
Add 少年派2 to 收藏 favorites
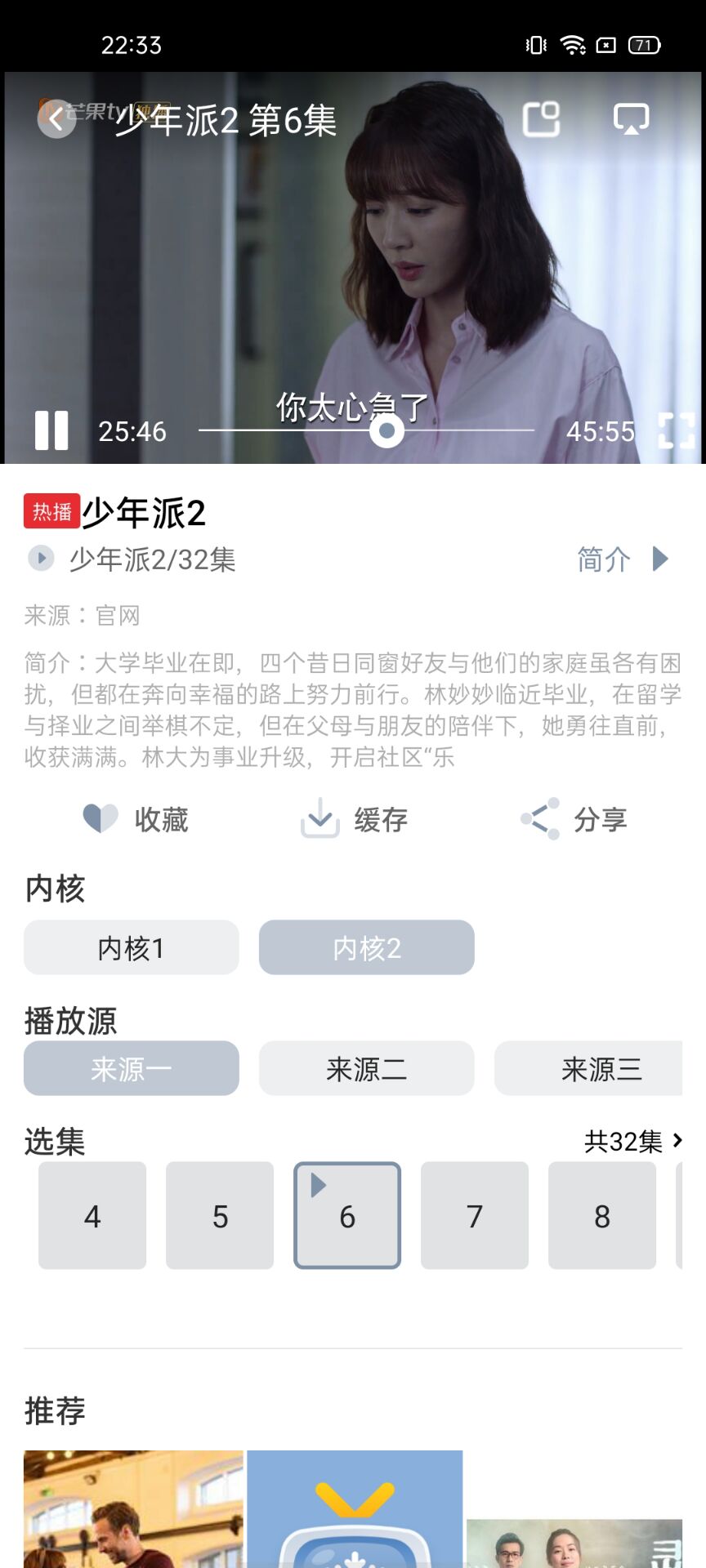pos(136,819)
